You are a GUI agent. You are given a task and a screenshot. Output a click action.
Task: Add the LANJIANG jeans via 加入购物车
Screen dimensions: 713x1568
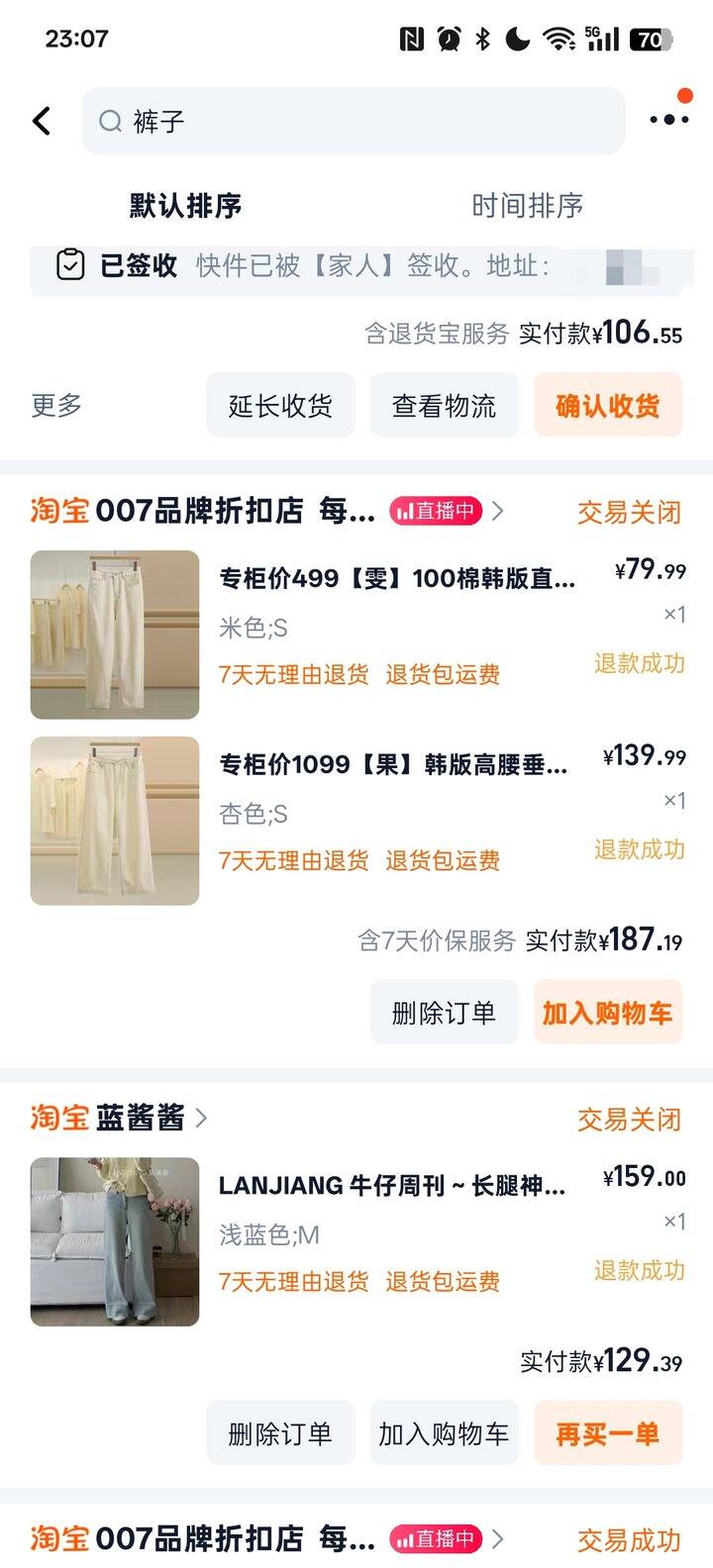[x=444, y=1433]
